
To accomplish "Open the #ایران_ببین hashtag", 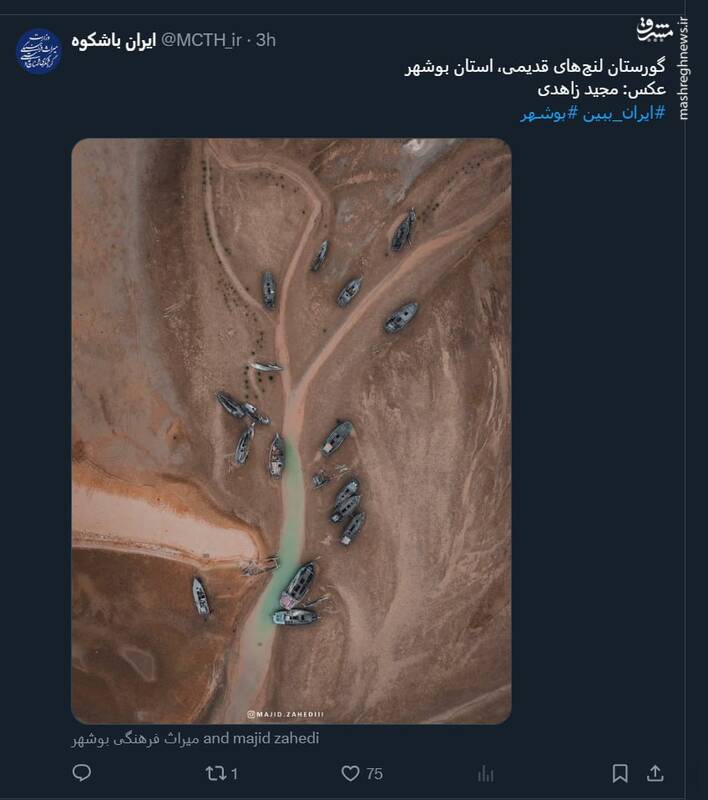I will click(x=619, y=114).
